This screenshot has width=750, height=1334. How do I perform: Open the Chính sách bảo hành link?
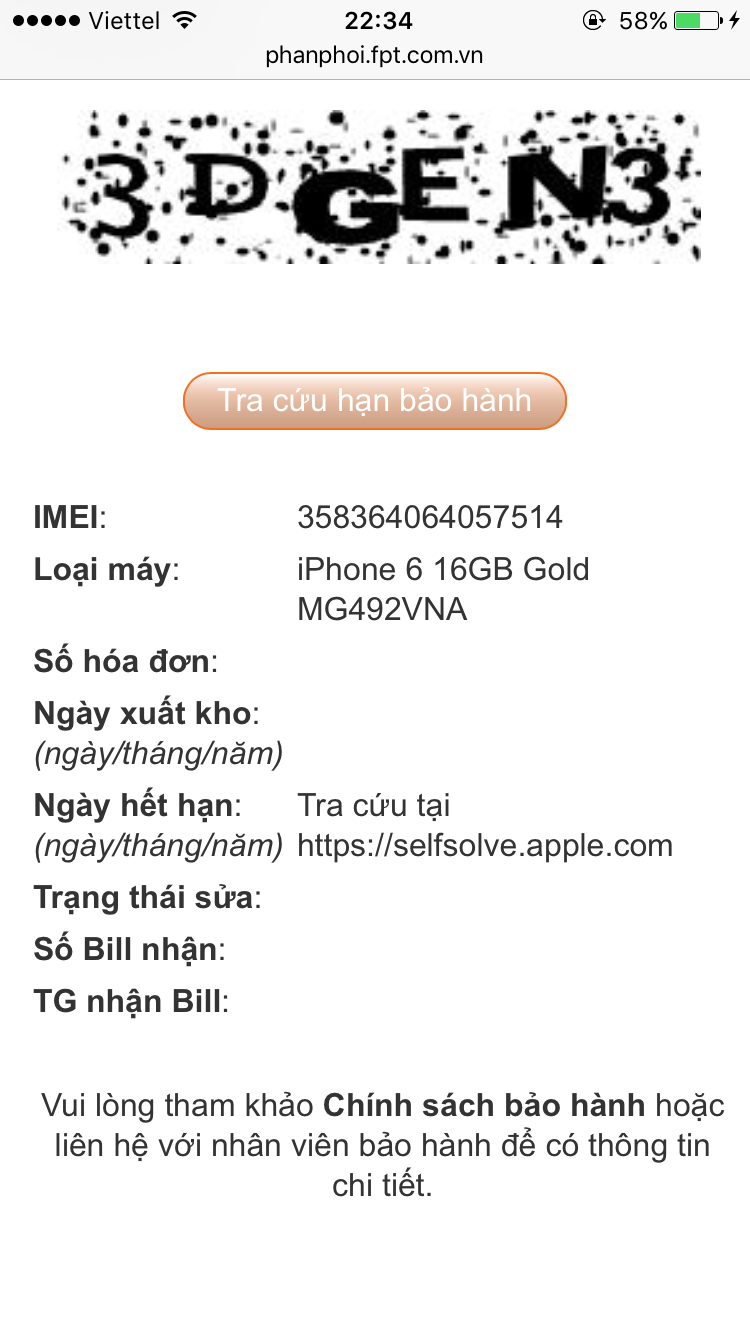484,1106
